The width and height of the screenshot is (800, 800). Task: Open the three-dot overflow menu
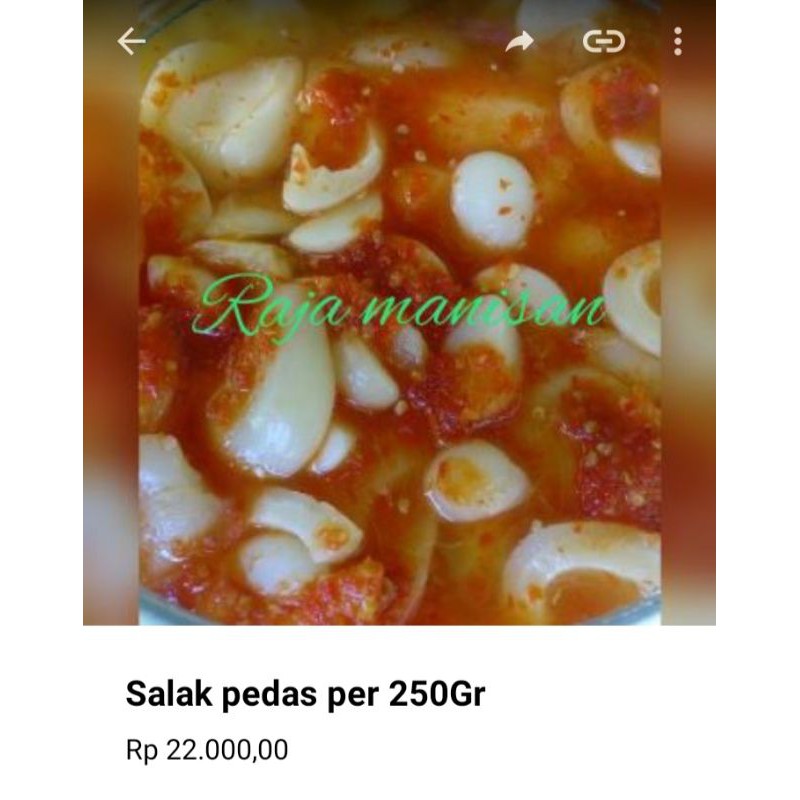678,41
